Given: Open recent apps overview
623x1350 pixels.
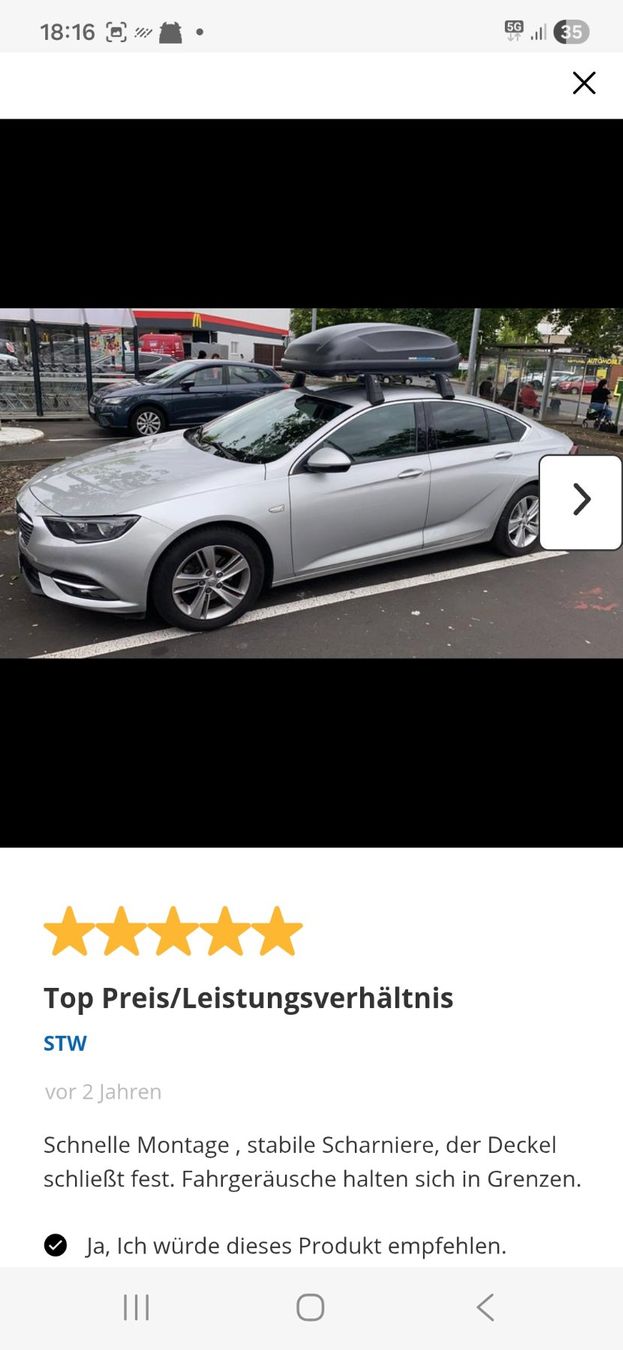Looking at the screenshot, I should (x=136, y=1307).
